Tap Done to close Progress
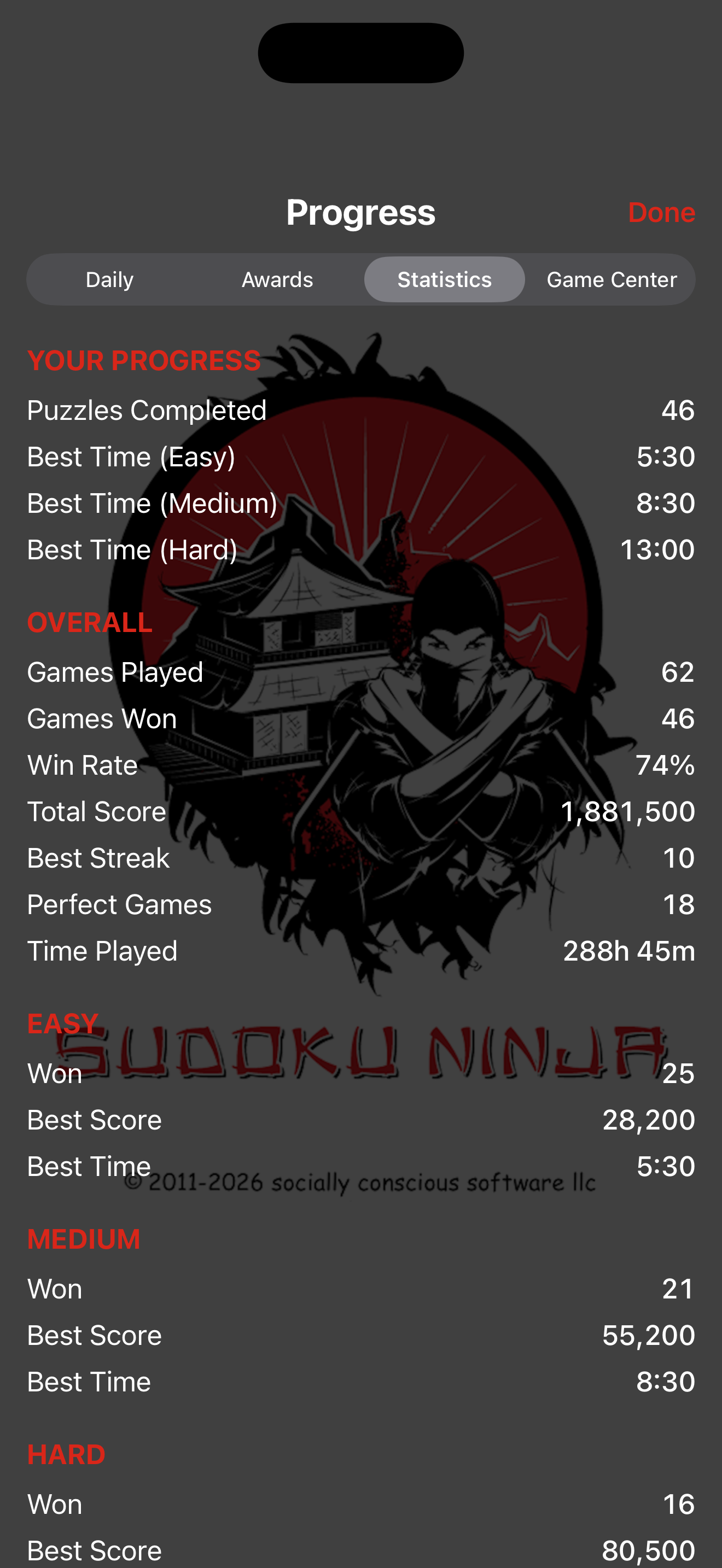Viewport: 722px width, 1568px height. (662, 213)
